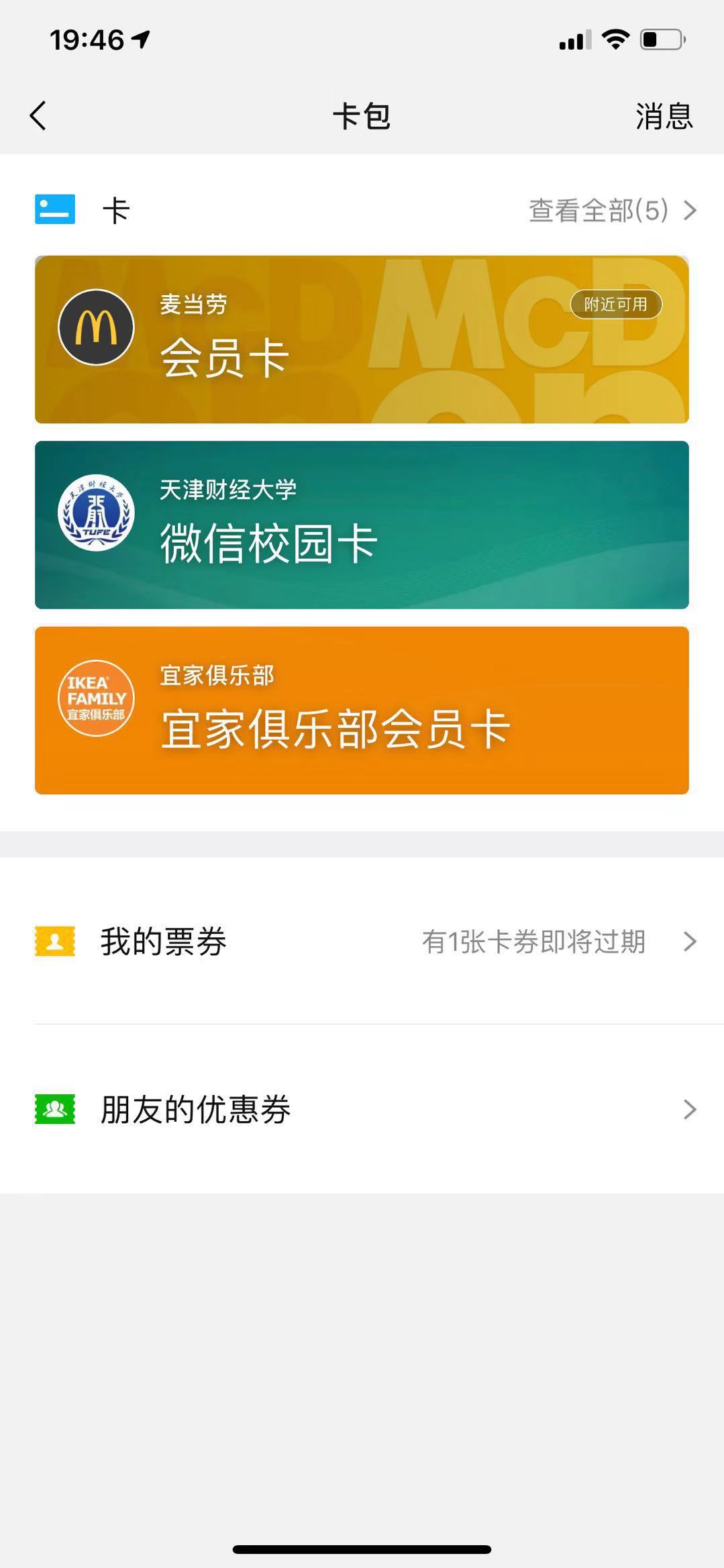Viewport: 724px width, 1568px height.
Task: Open the 天津财经大学 微信校园卡
Action: click(x=362, y=525)
